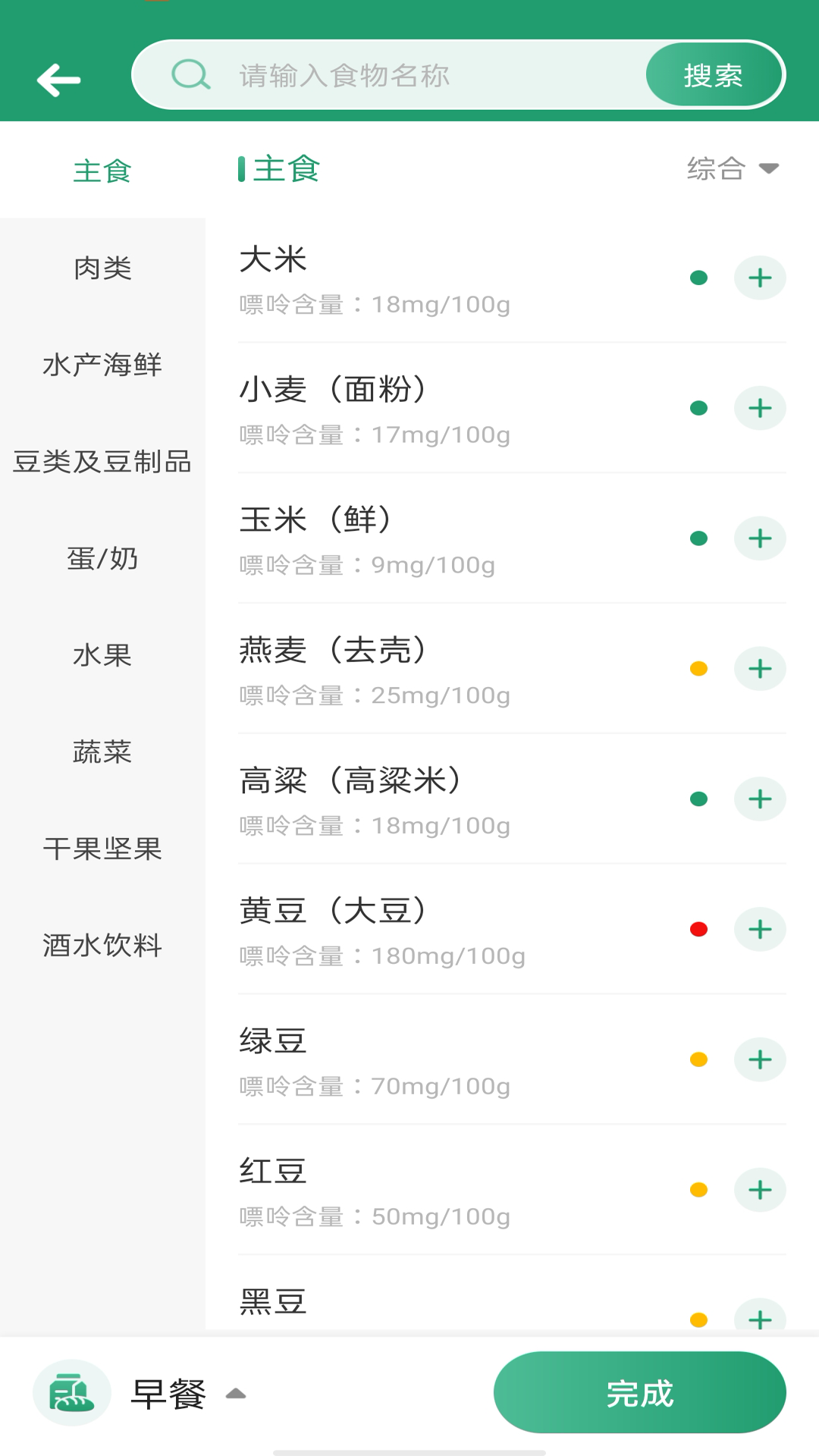Add 小麦（面粉）to the meal
819x1456 pixels.
pyautogui.click(x=760, y=409)
